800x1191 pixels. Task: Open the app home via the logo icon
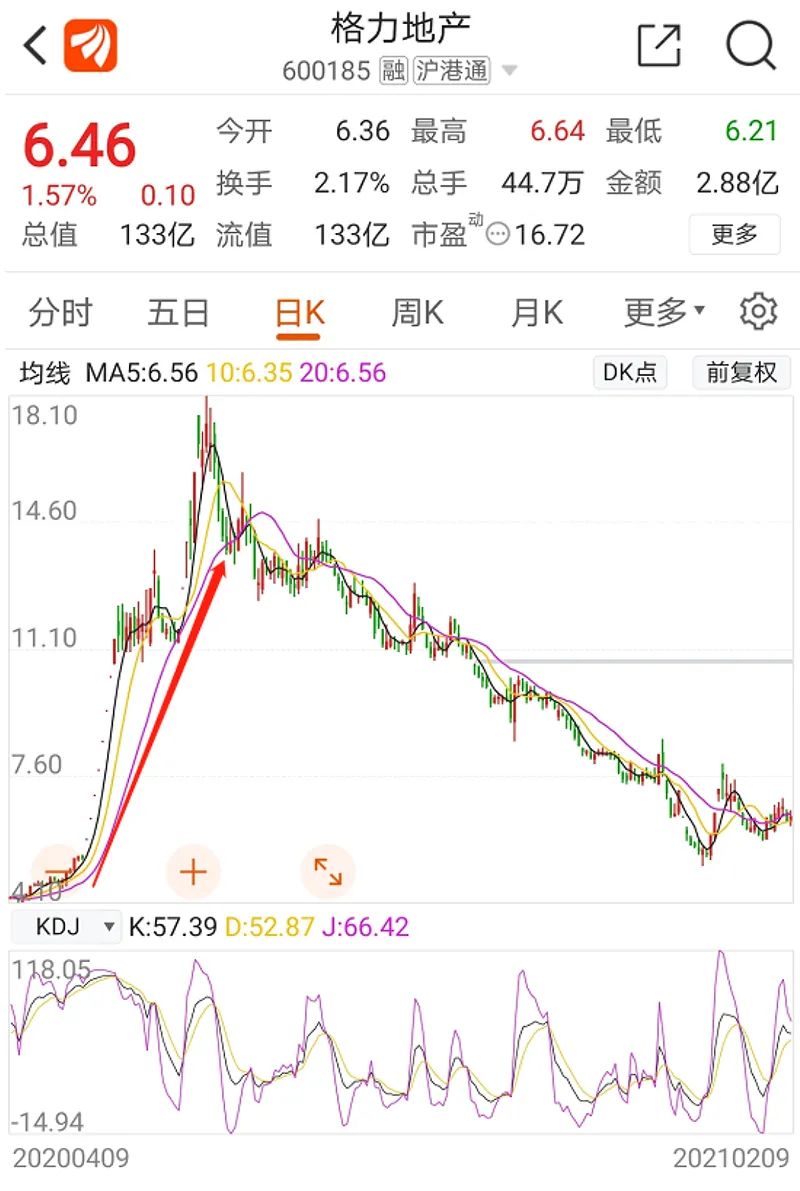click(x=88, y=44)
